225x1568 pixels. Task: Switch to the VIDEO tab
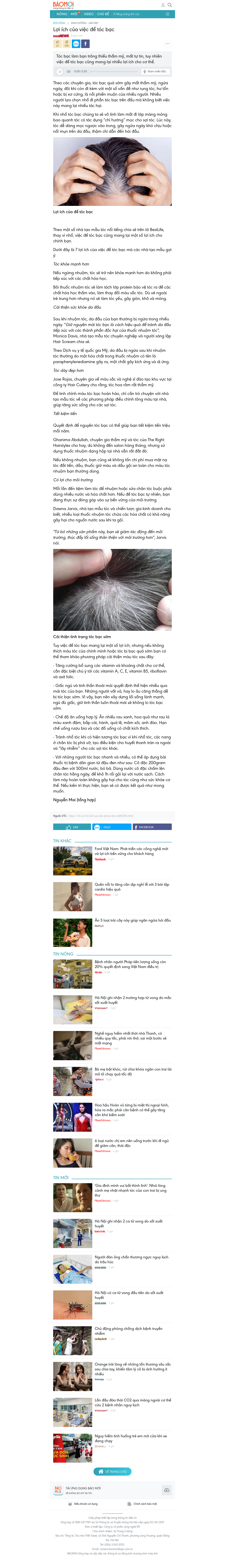tap(89, 14)
